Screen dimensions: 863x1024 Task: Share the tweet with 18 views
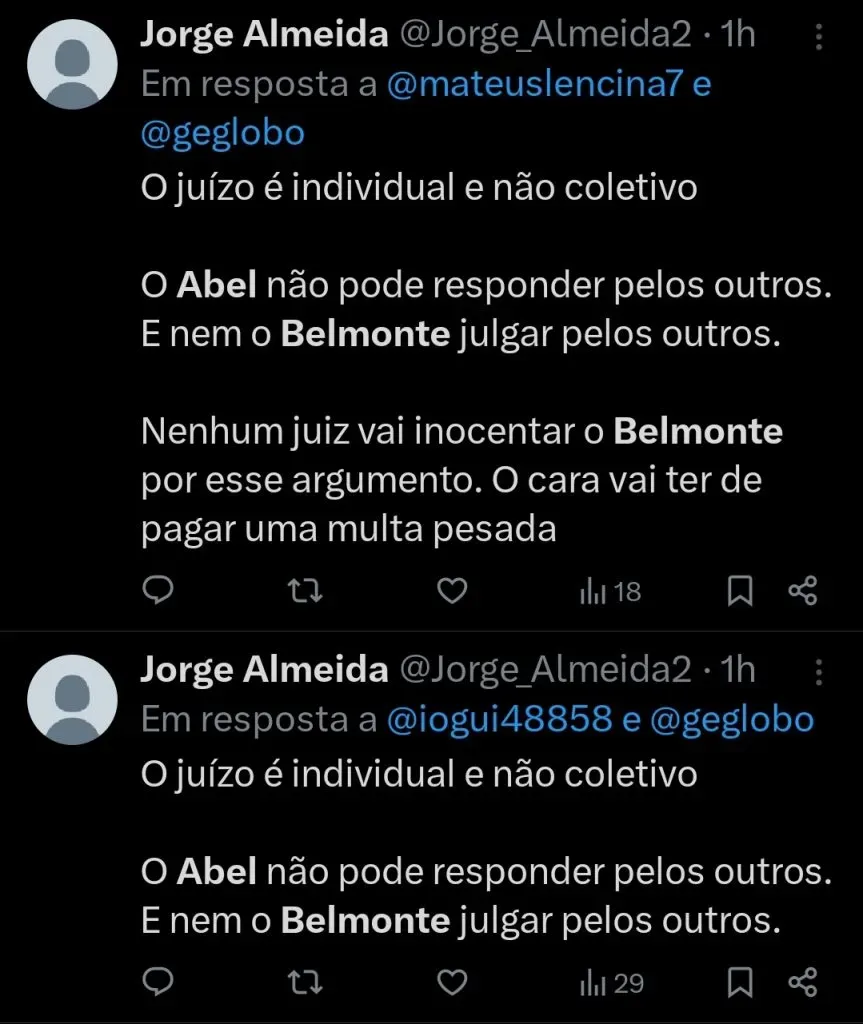click(x=803, y=592)
